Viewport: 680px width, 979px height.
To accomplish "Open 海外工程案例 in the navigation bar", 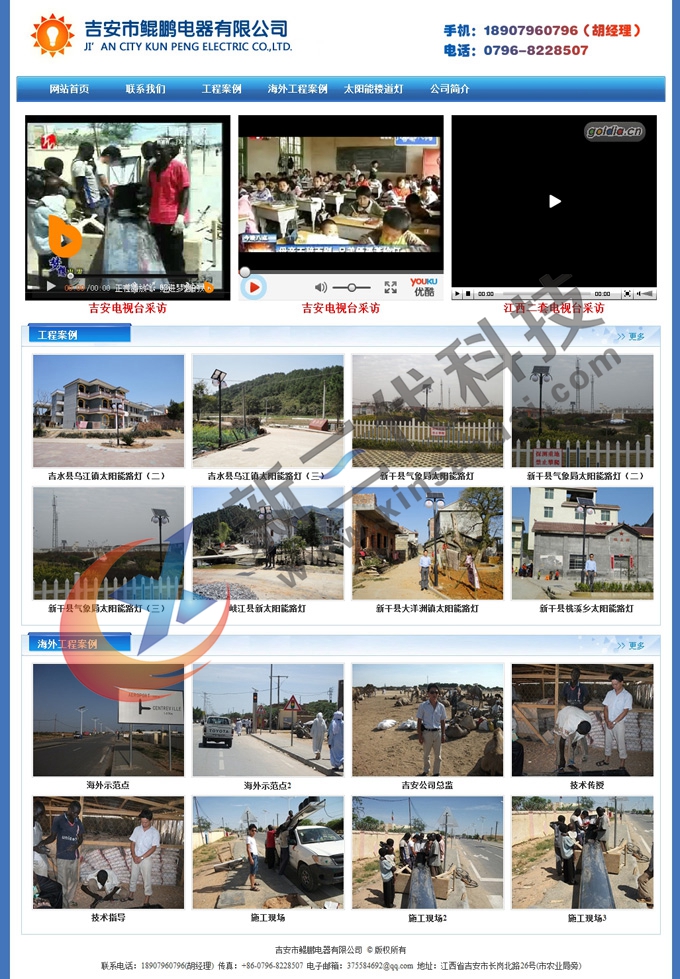I will (297, 89).
